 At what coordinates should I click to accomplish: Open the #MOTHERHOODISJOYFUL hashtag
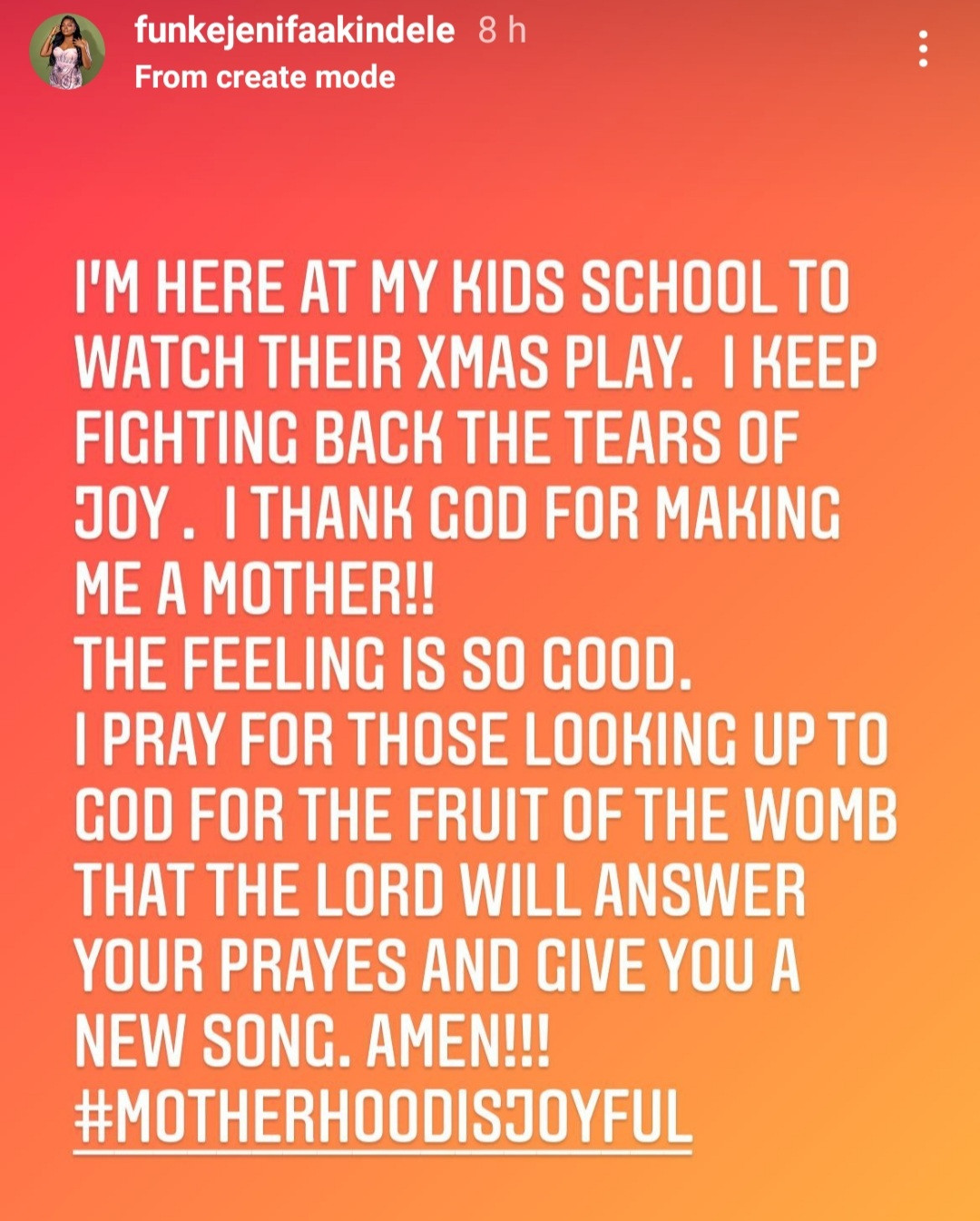tap(382, 1118)
